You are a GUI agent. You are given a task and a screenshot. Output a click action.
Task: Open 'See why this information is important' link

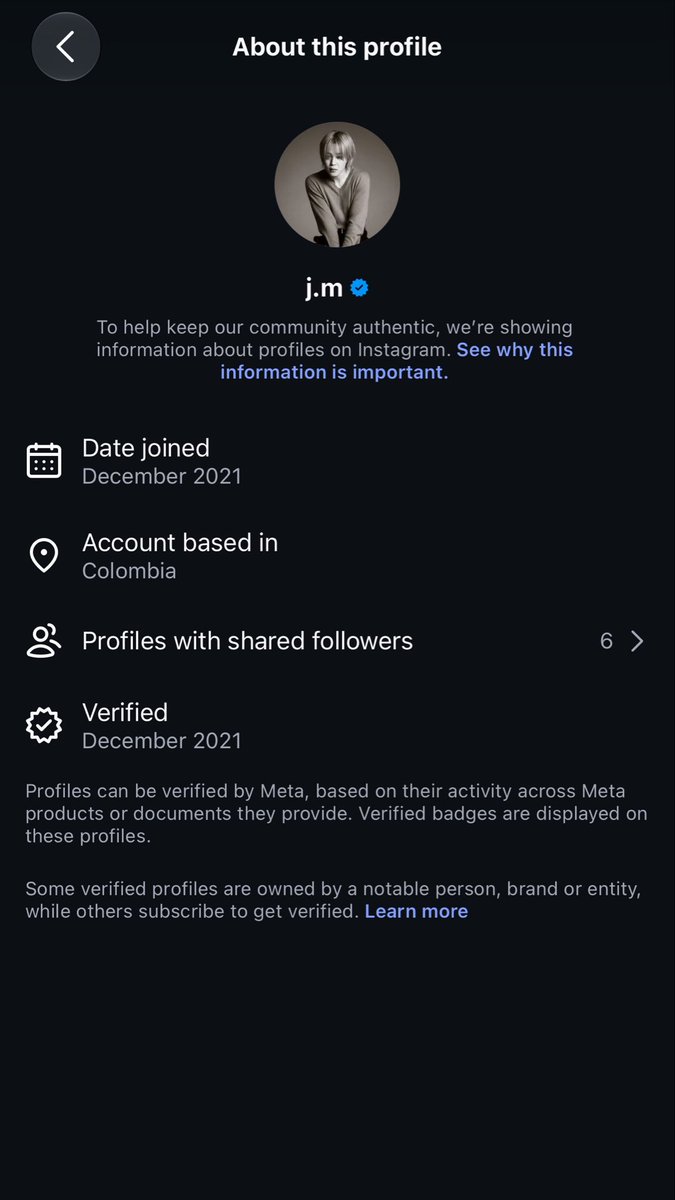click(x=397, y=361)
